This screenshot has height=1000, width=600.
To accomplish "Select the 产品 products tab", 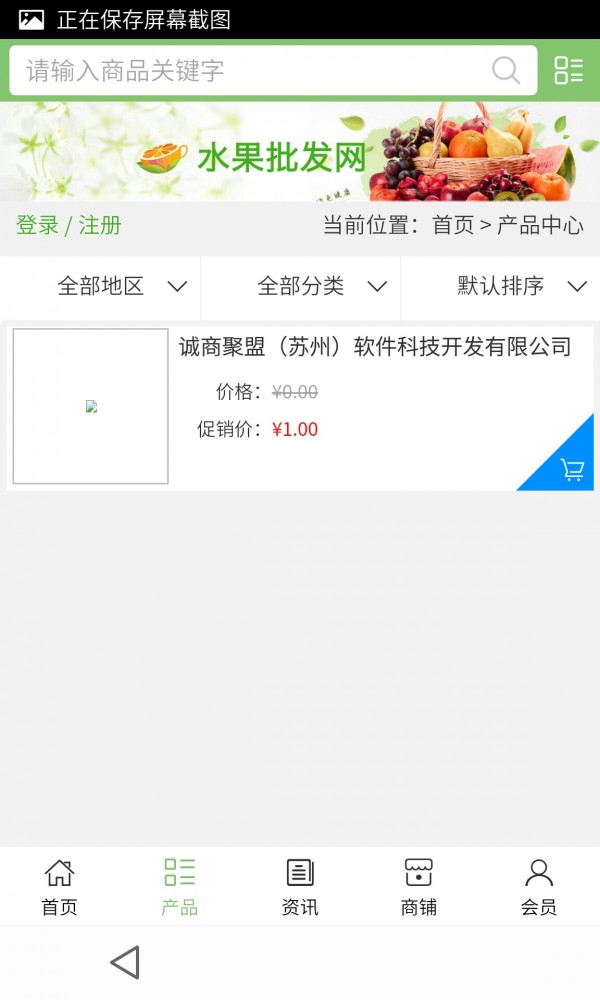I will coord(180,886).
